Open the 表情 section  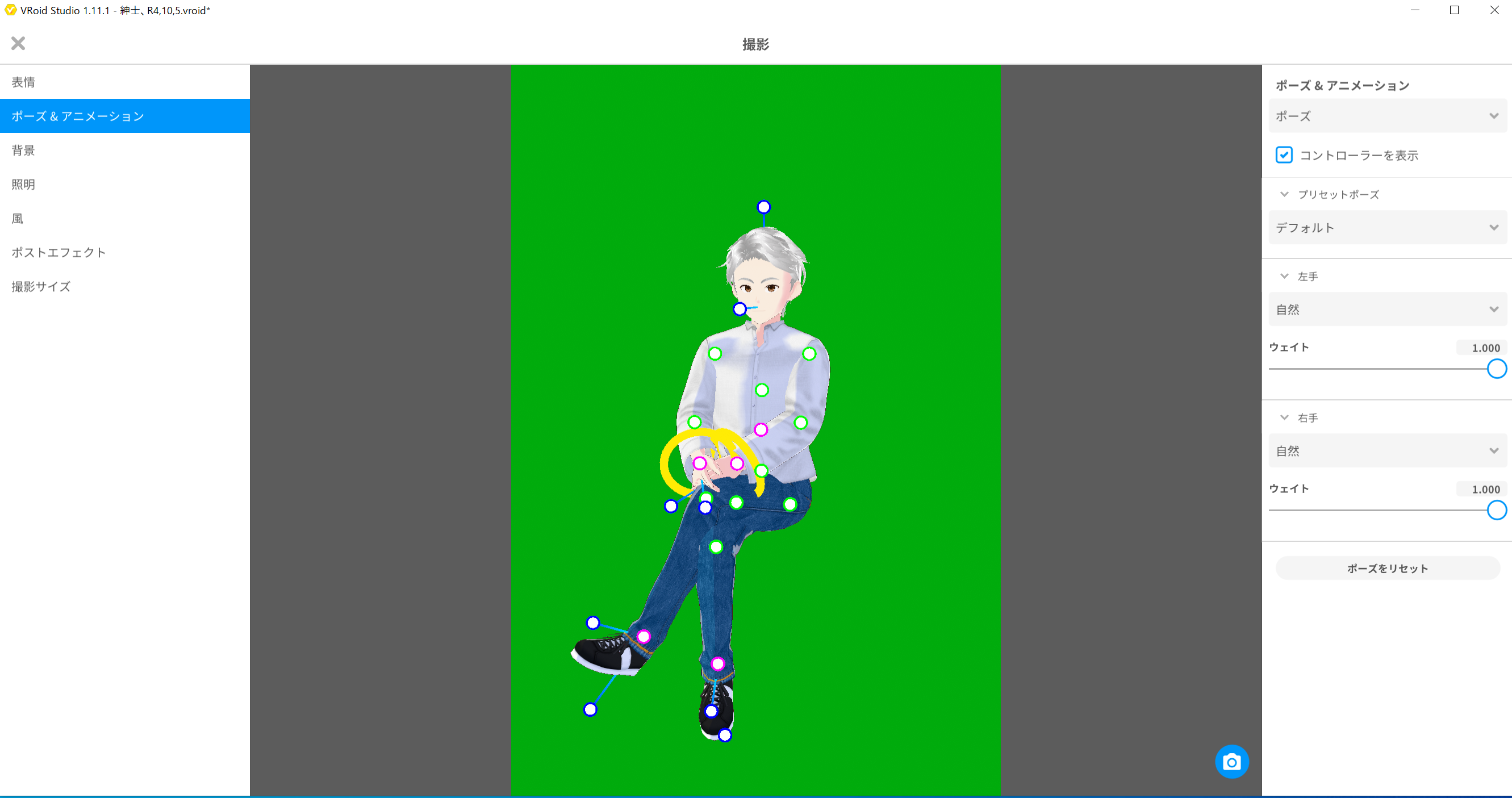tap(23, 82)
